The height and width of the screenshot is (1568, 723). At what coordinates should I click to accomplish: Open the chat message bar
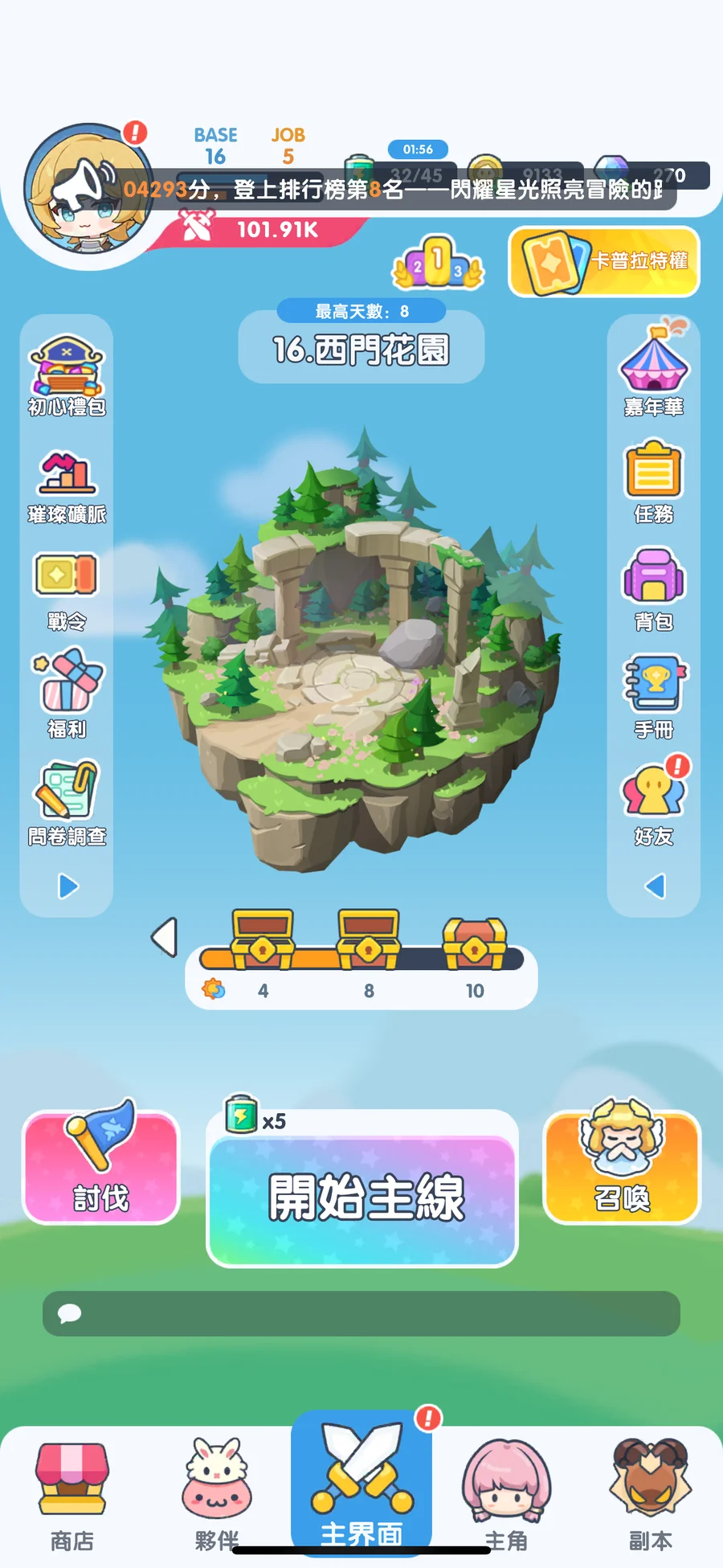point(361,1313)
